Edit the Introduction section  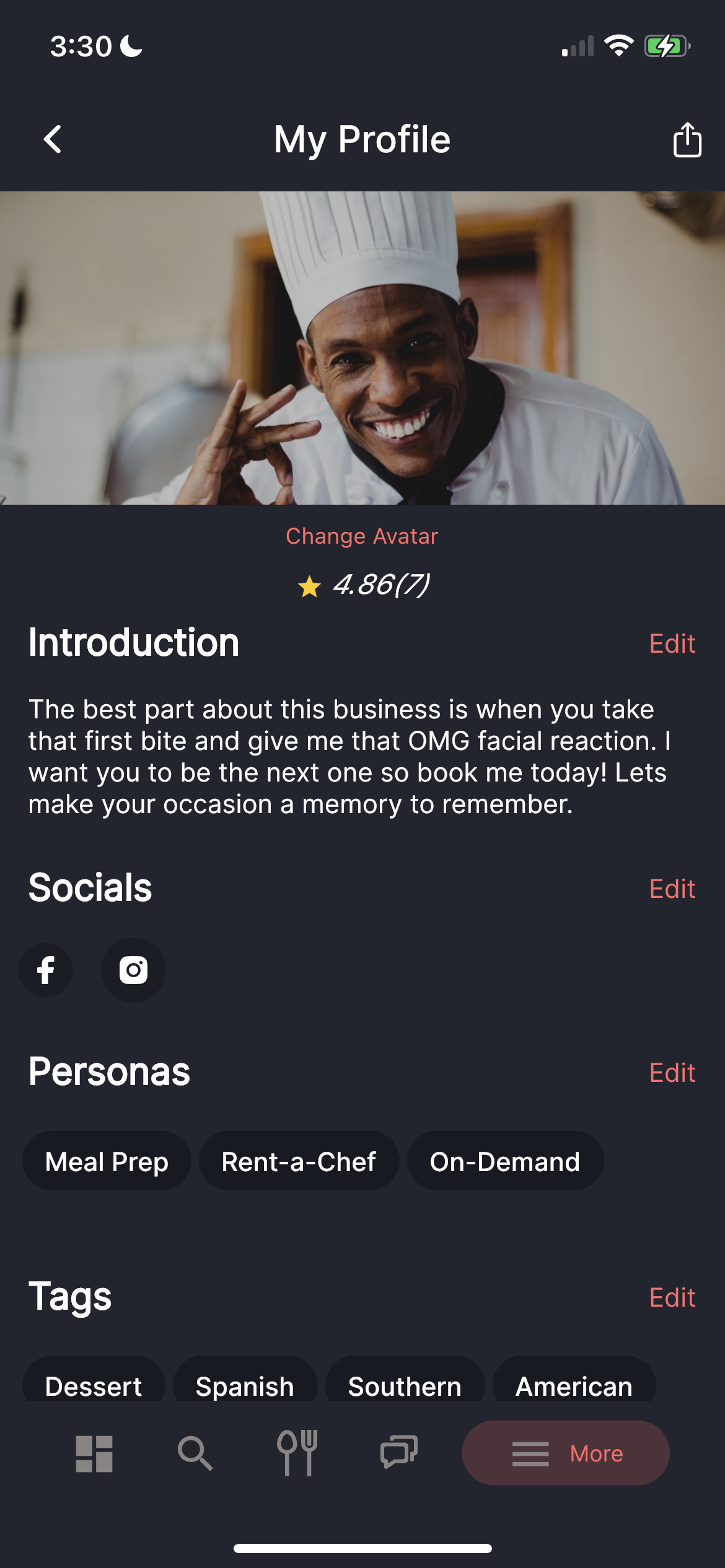[x=672, y=644]
